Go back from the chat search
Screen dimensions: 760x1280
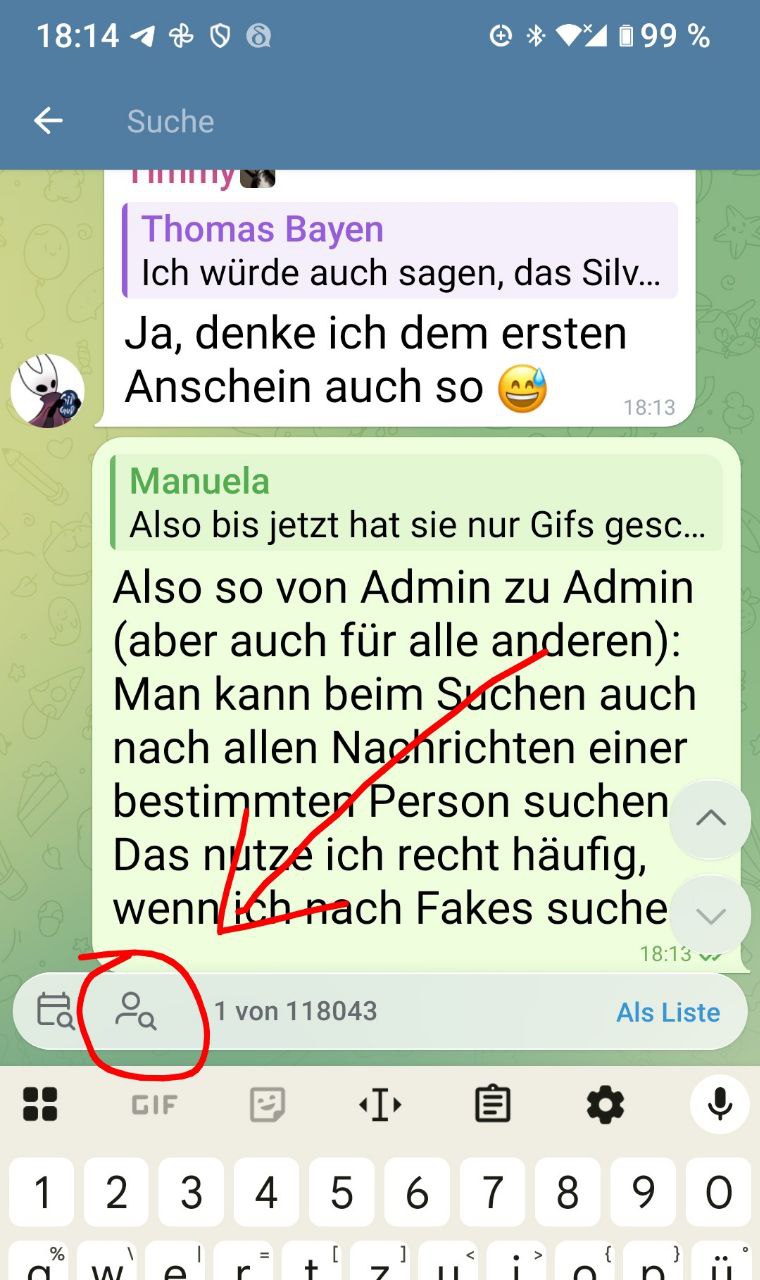click(48, 121)
